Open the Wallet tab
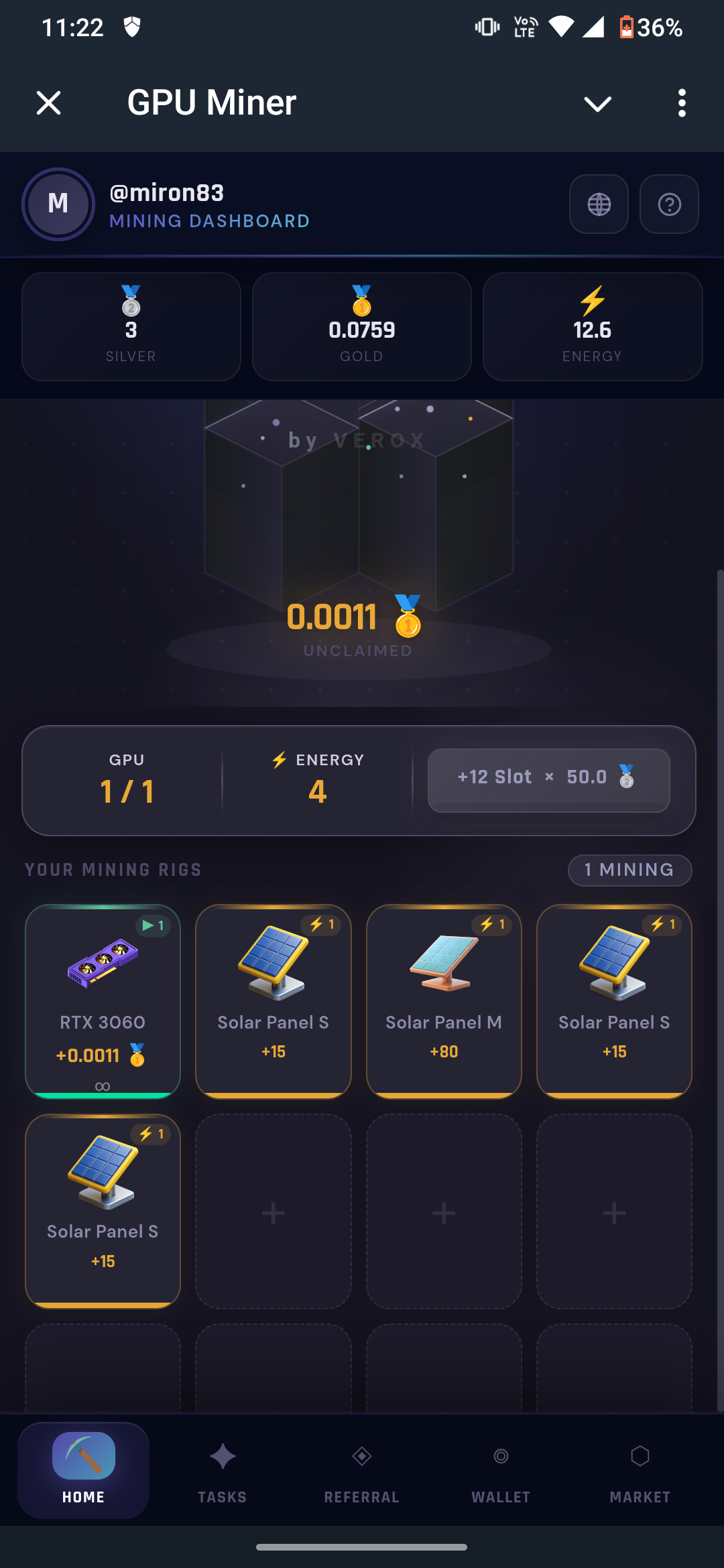 [x=501, y=1470]
